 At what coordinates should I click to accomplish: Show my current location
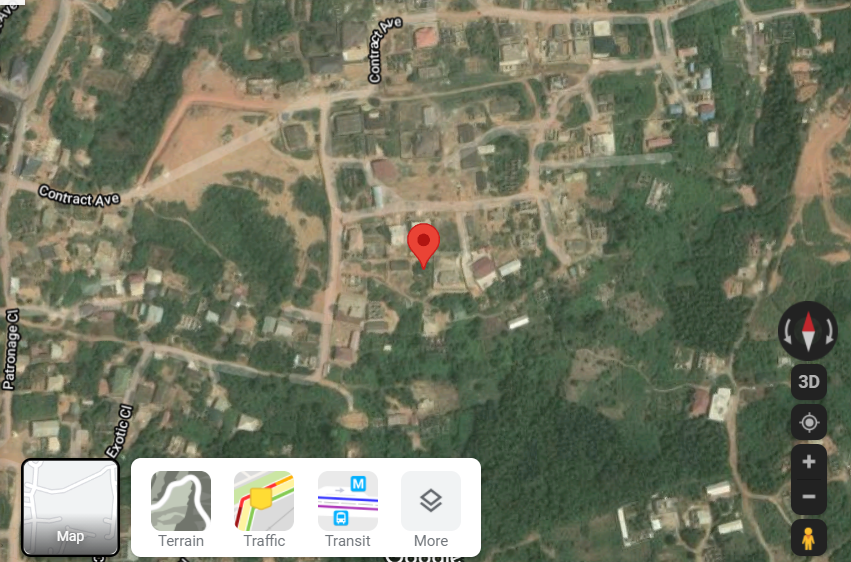pyautogui.click(x=809, y=422)
